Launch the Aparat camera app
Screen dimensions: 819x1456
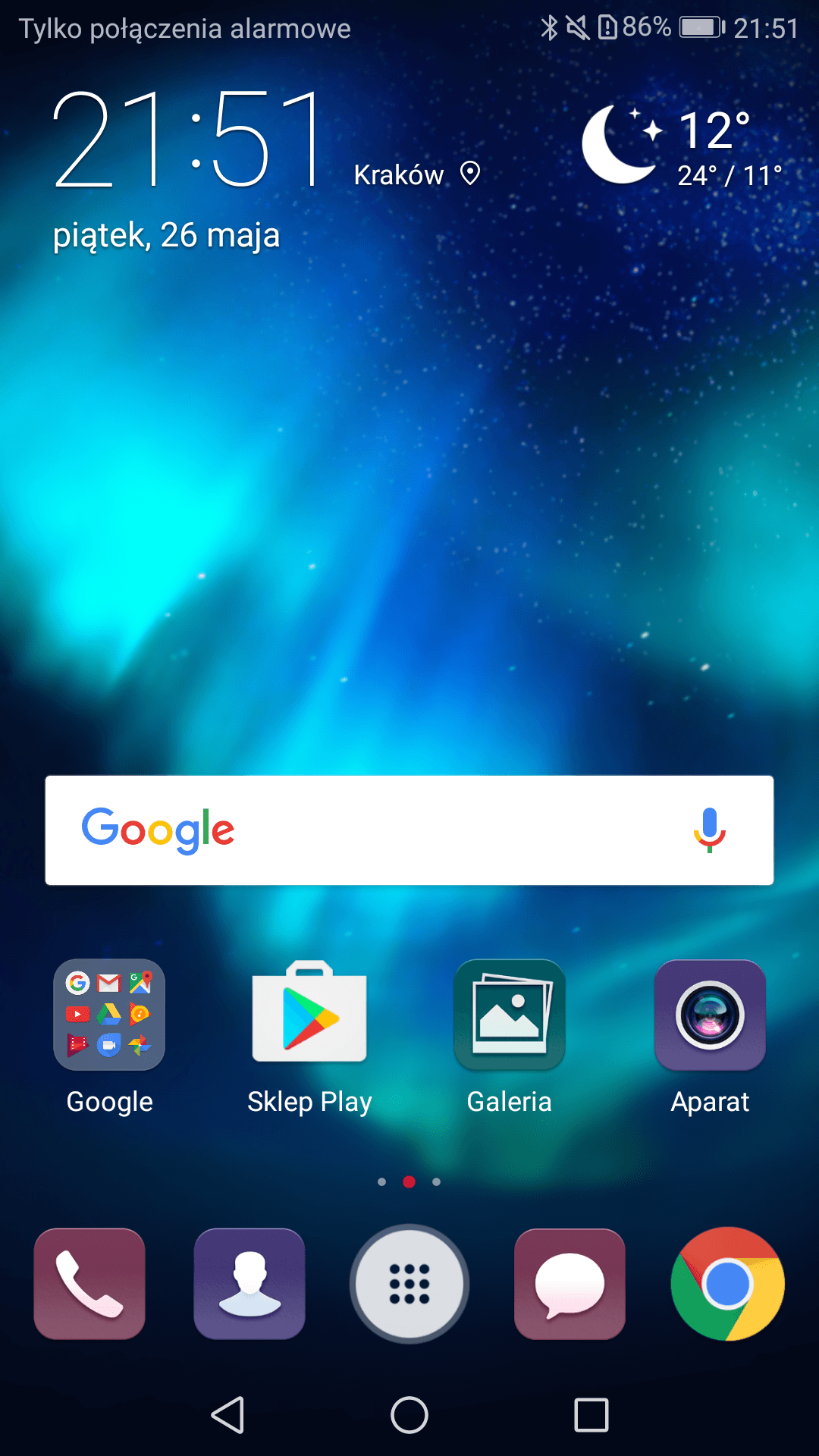[710, 1015]
